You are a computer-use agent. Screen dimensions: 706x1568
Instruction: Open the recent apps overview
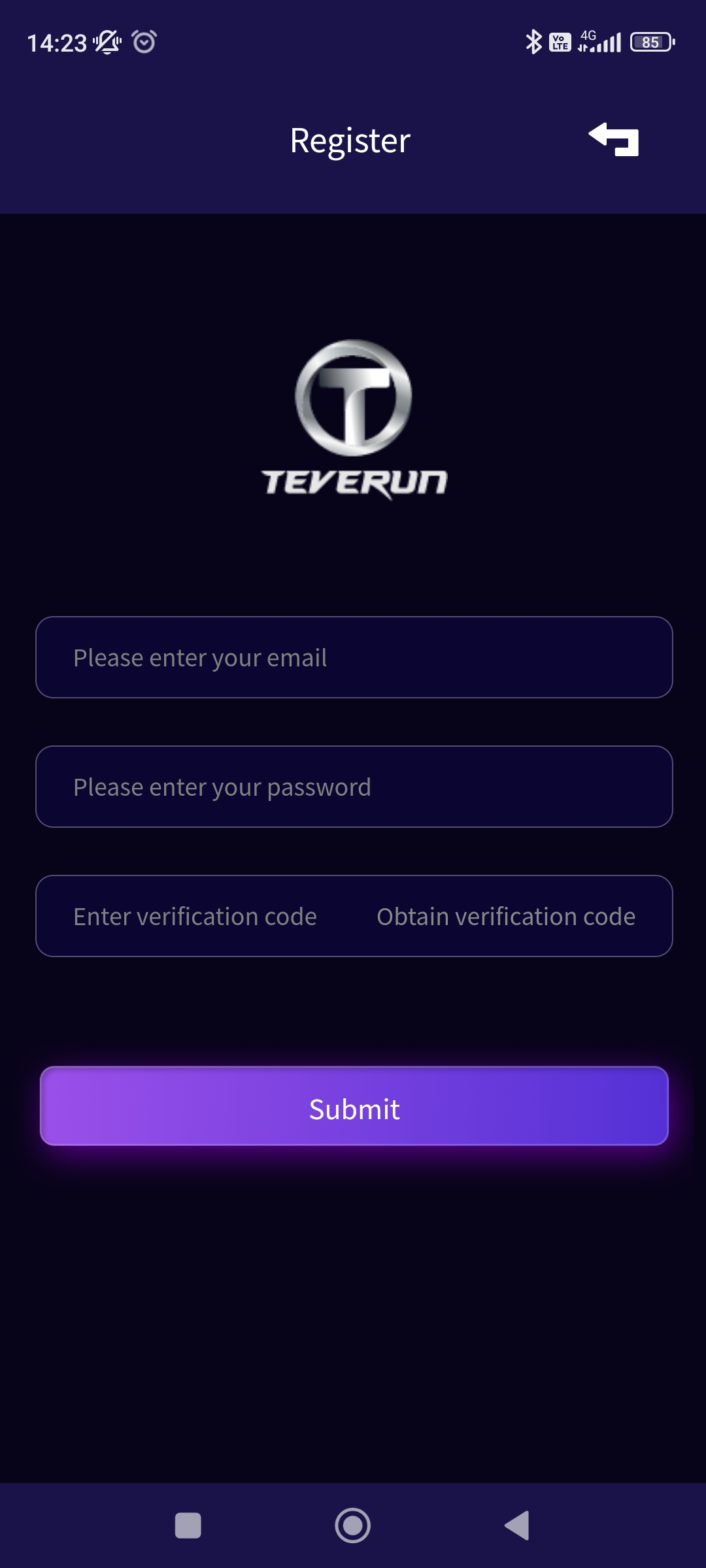tap(188, 1526)
